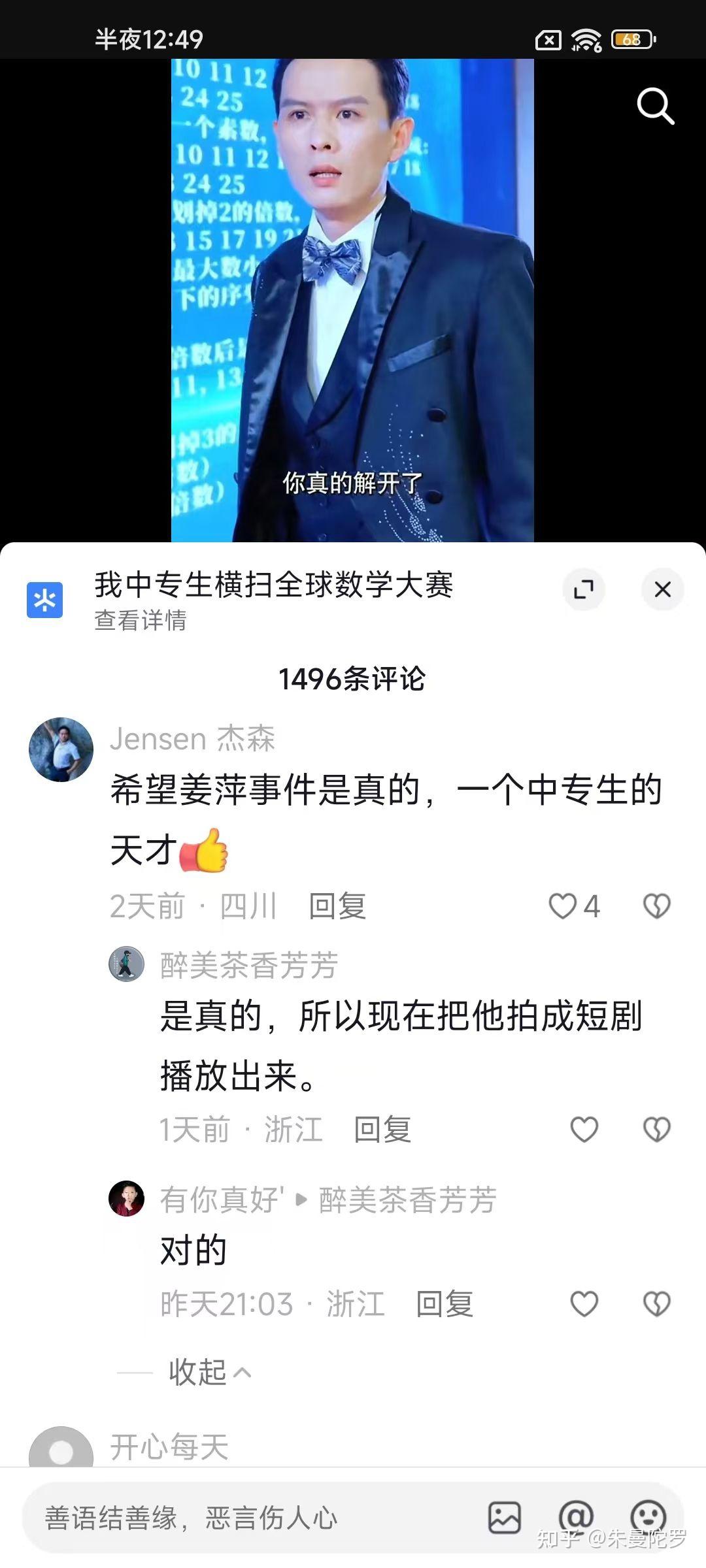706x1568 pixels.
Task: Reply to 有你真好' comment
Action: (x=445, y=1305)
